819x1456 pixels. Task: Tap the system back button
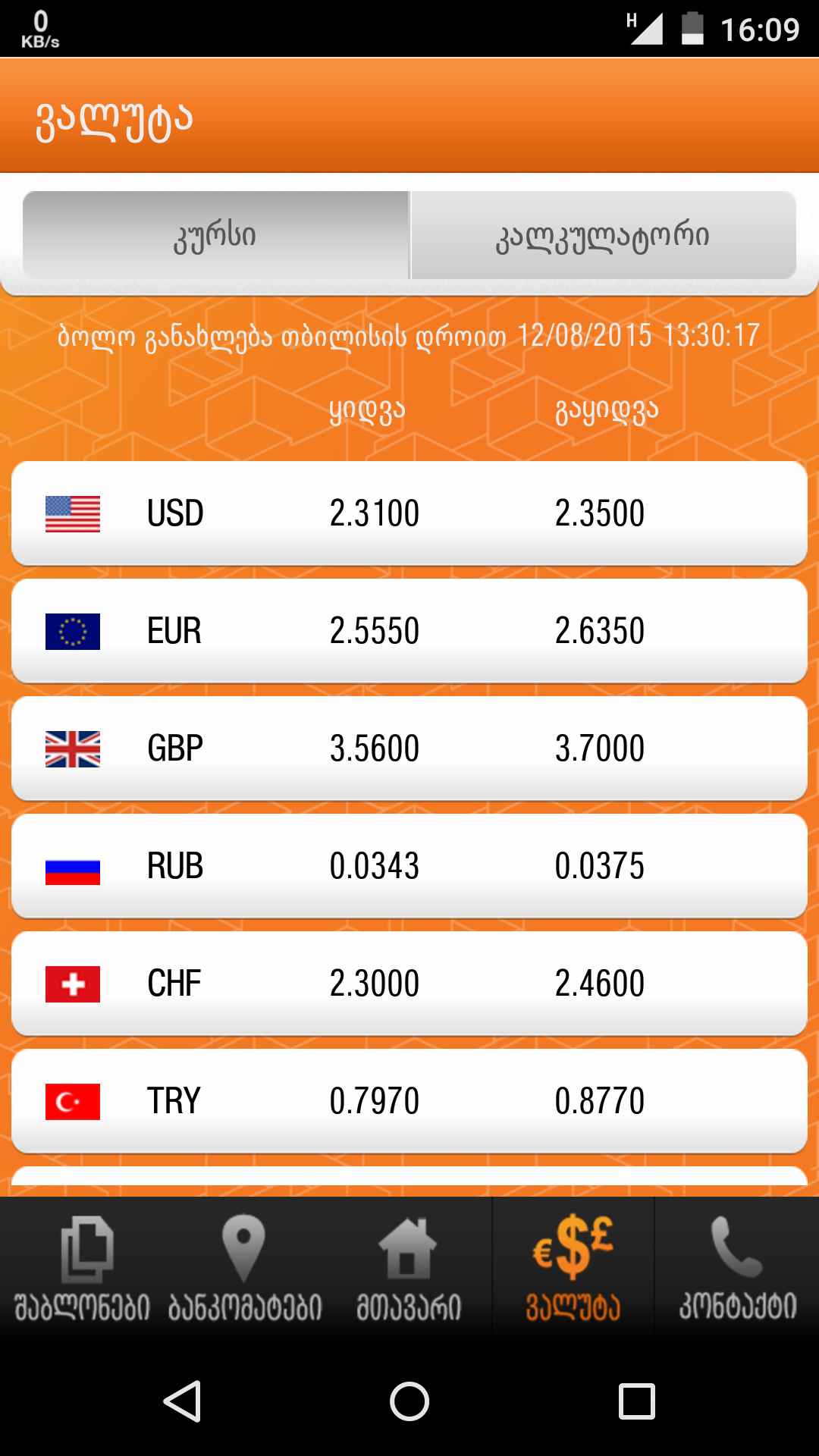(x=182, y=1401)
